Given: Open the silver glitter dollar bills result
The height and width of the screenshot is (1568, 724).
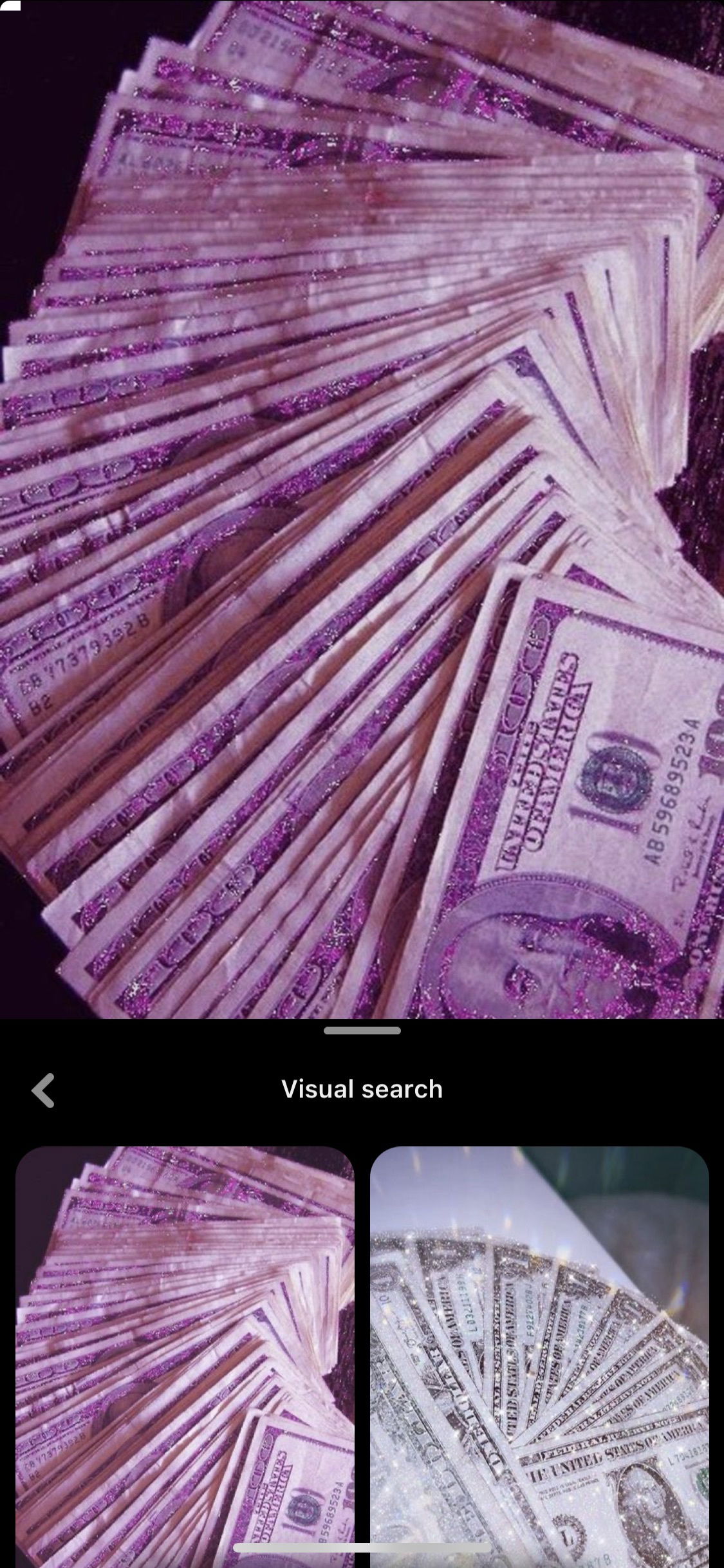Looking at the screenshot, I should (539, 1352).
